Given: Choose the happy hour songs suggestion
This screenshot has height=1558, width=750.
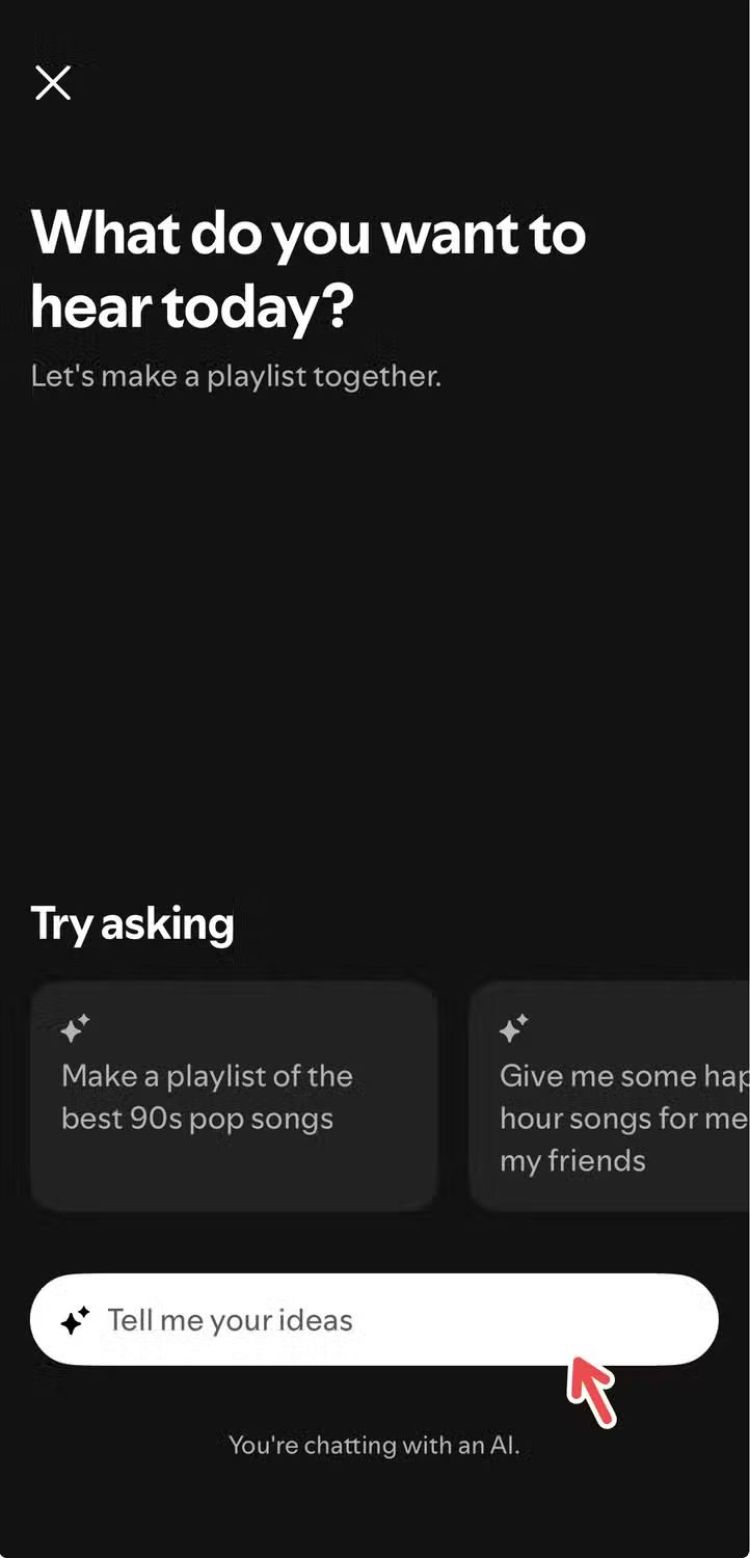Looking at the screenshot, I should point(610,1097).
